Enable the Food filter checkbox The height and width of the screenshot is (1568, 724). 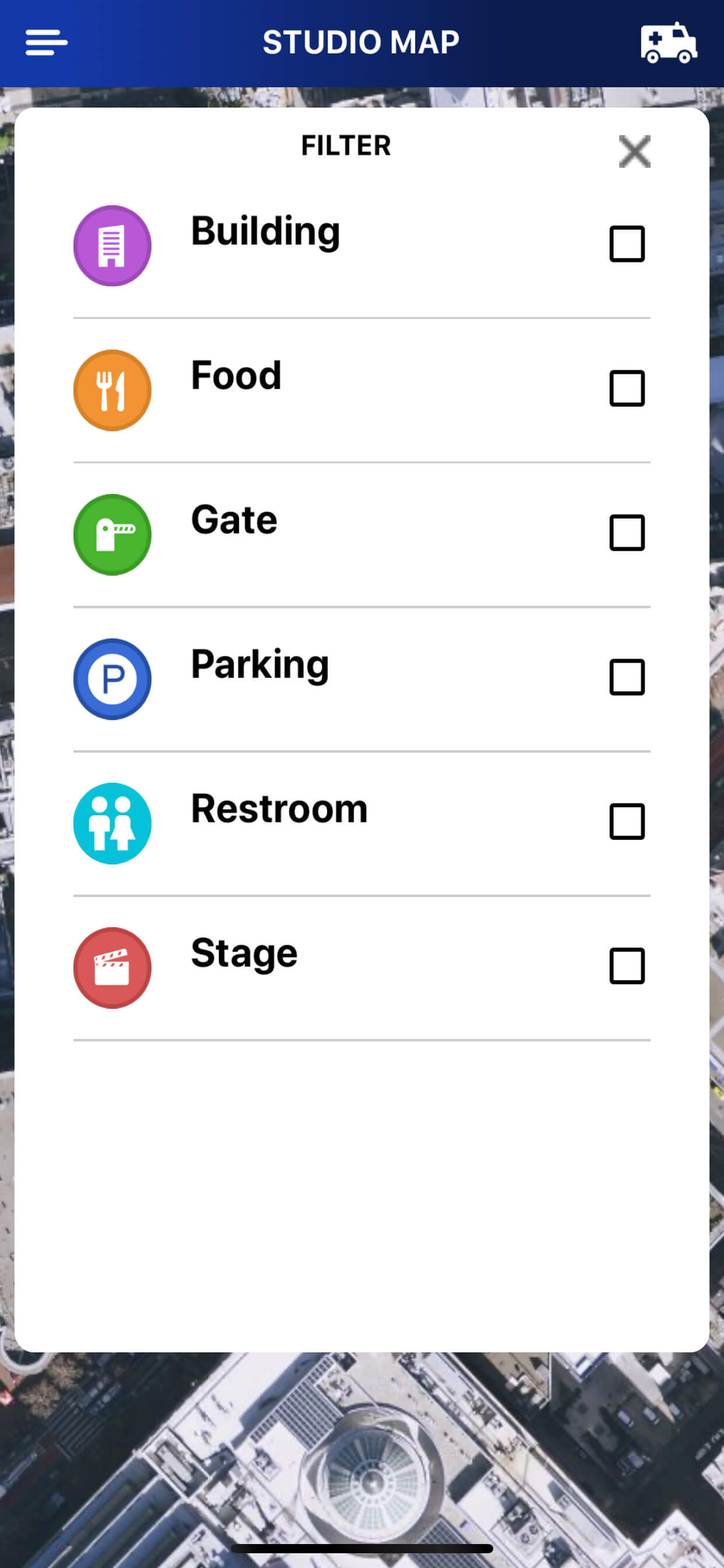click(627, 388)
